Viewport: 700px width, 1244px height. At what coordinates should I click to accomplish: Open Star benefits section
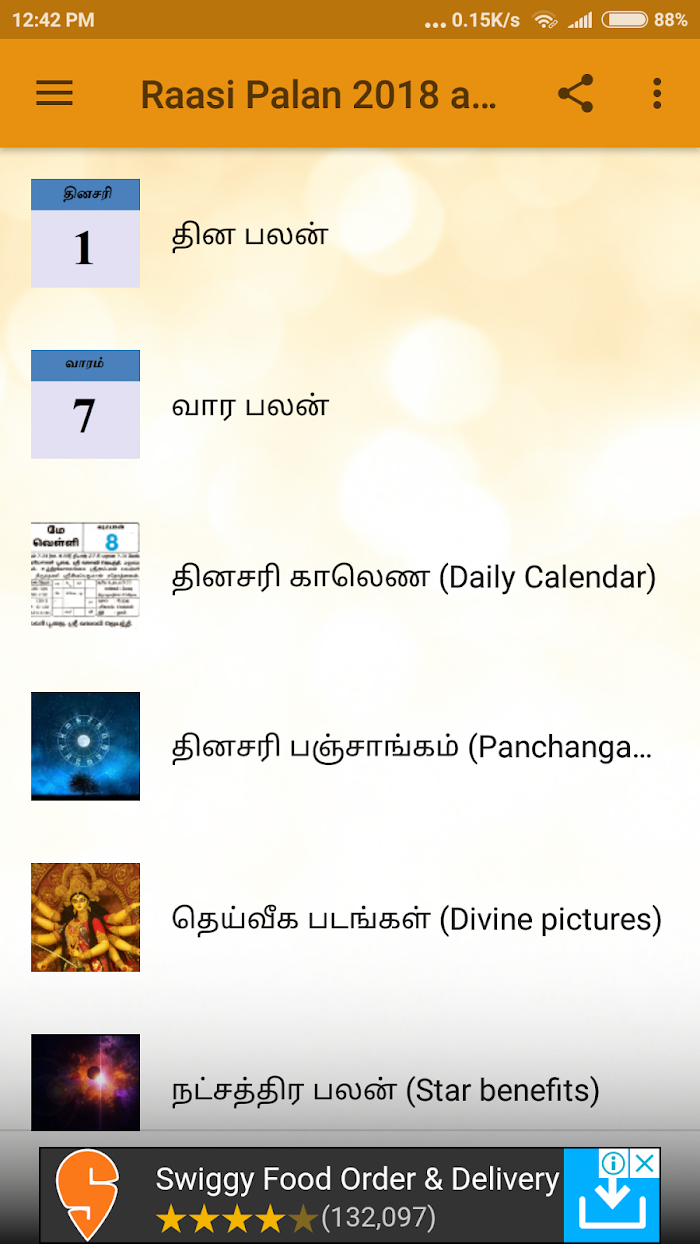click(350, 1085)
